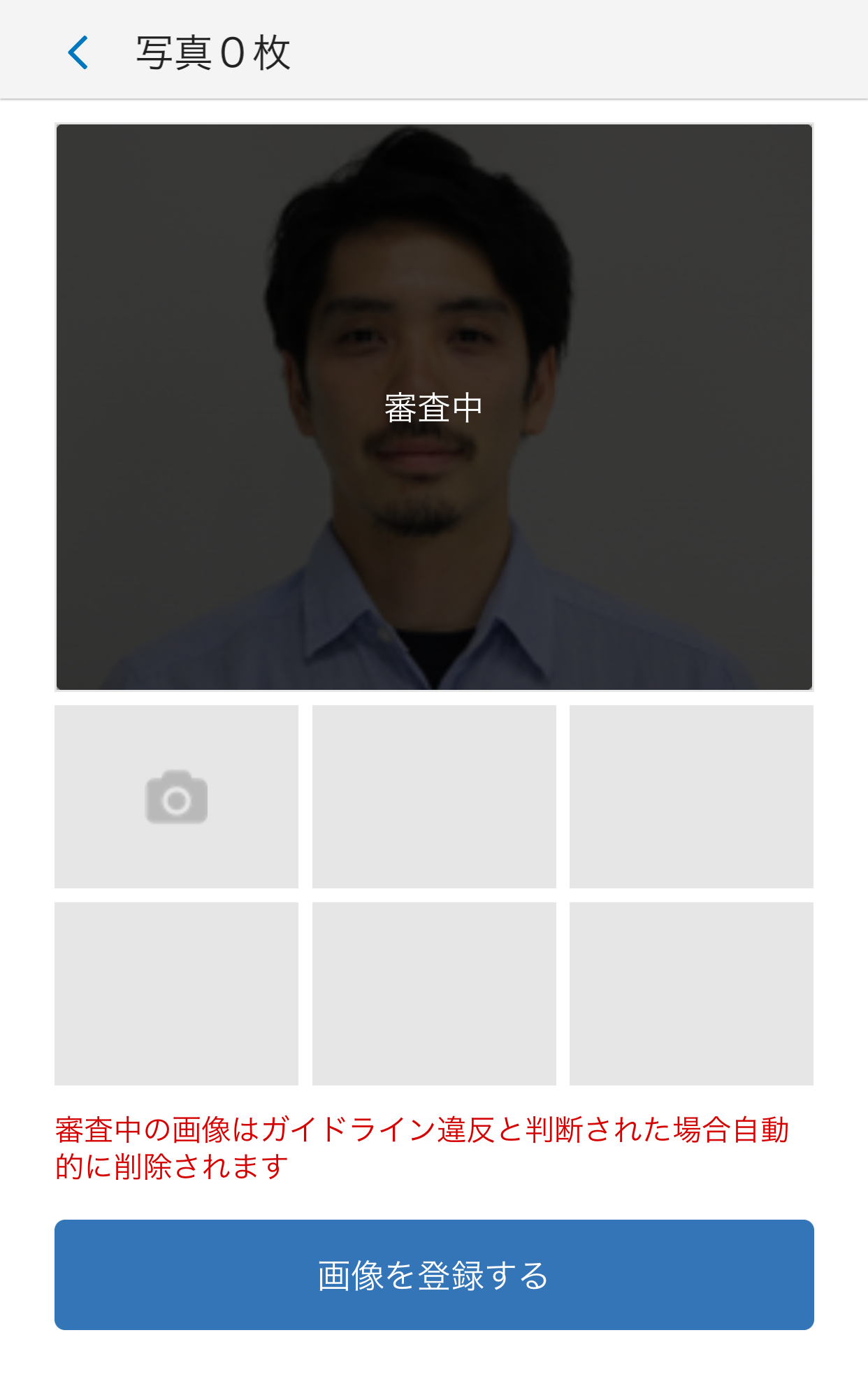Screen dimensions: 868x1393
Task: Open the main photo marked 審査中
Action: [433, 407]
